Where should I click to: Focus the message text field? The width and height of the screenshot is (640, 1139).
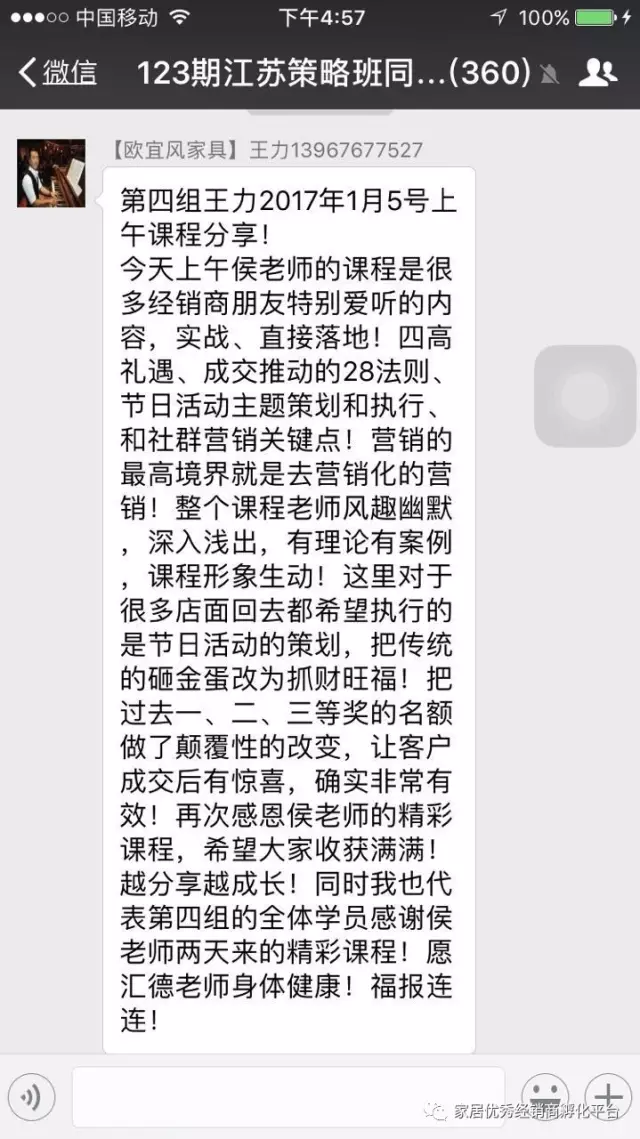288,1097
